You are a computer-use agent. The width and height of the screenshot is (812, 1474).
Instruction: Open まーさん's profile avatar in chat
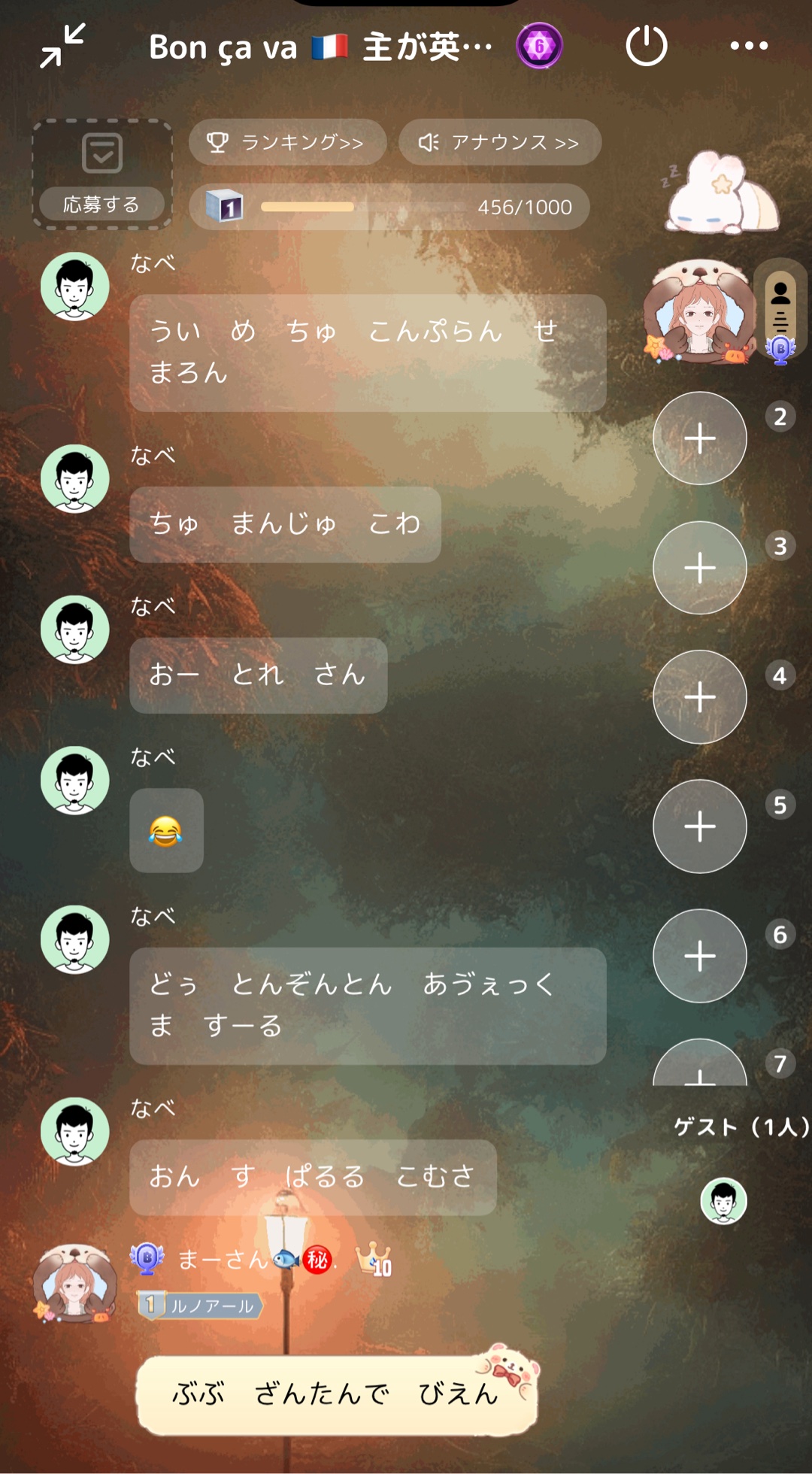pos(74,1284)
